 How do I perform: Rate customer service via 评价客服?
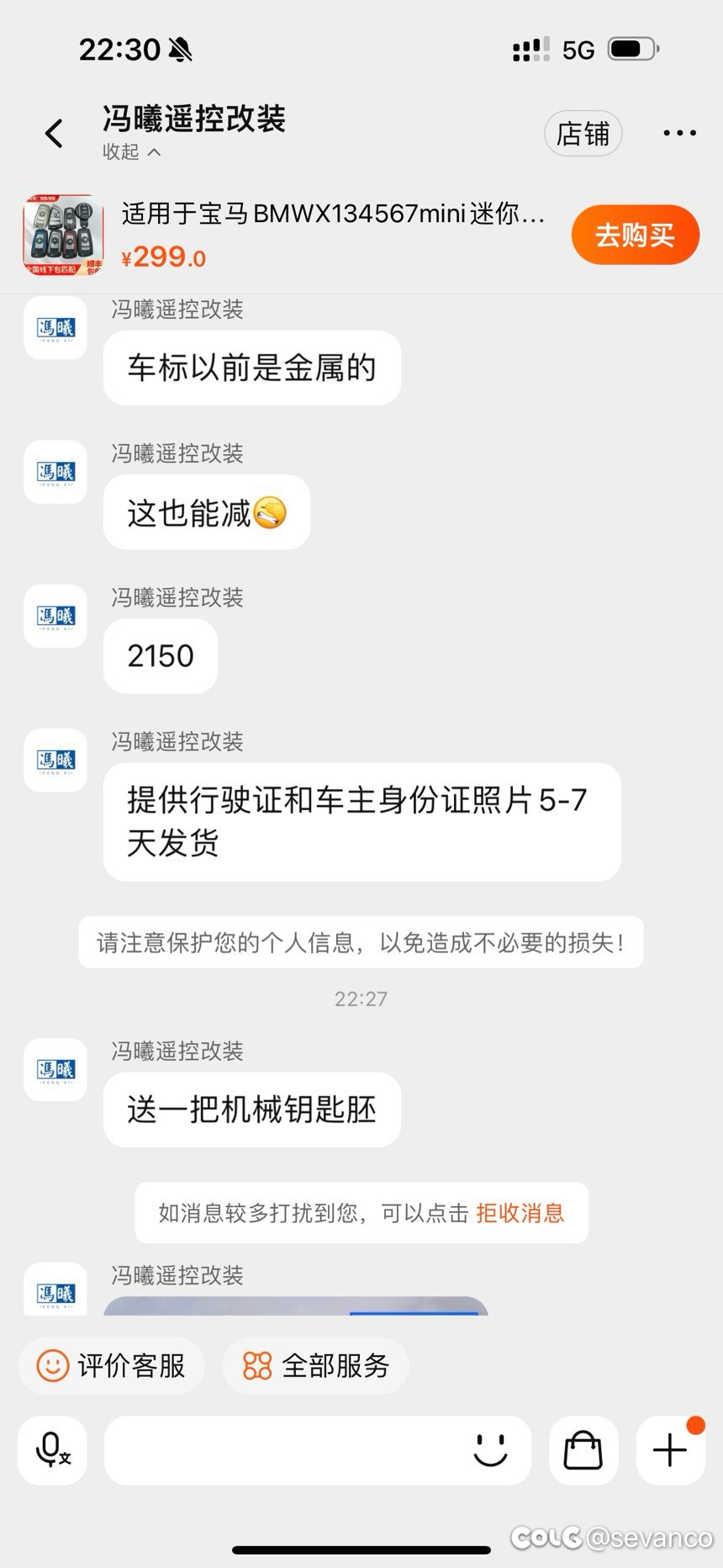(x=112, y=1365)
